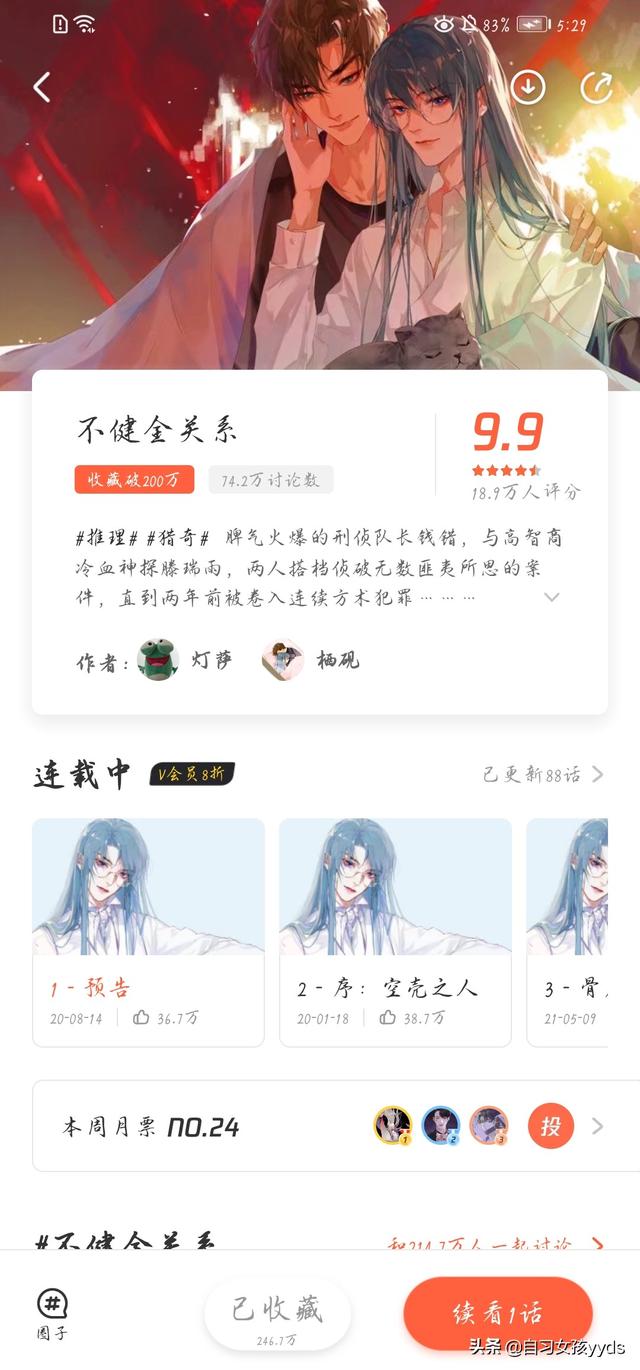
Task: Open the 圈子 community section
Action: click(52, 1313)
